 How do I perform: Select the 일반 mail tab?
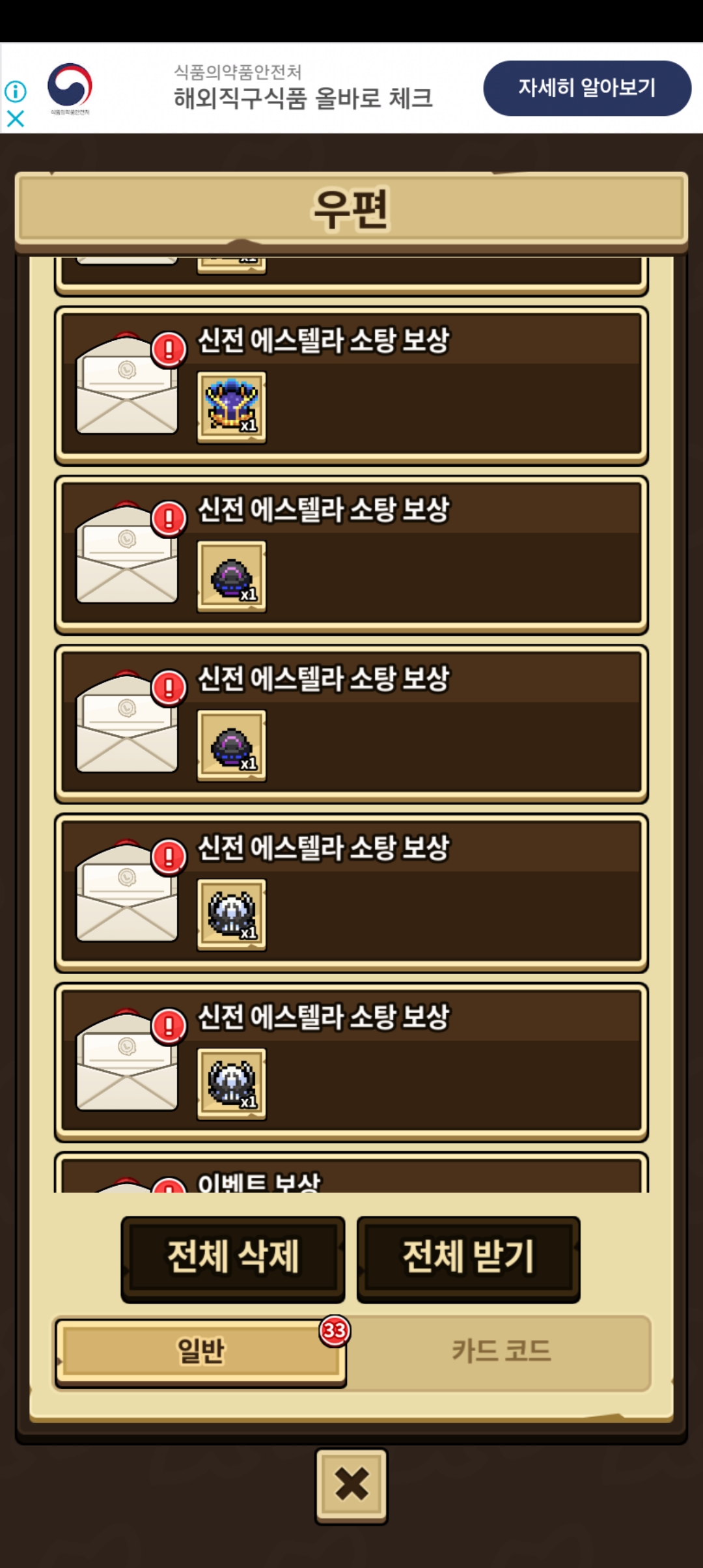pos(200,1351)
